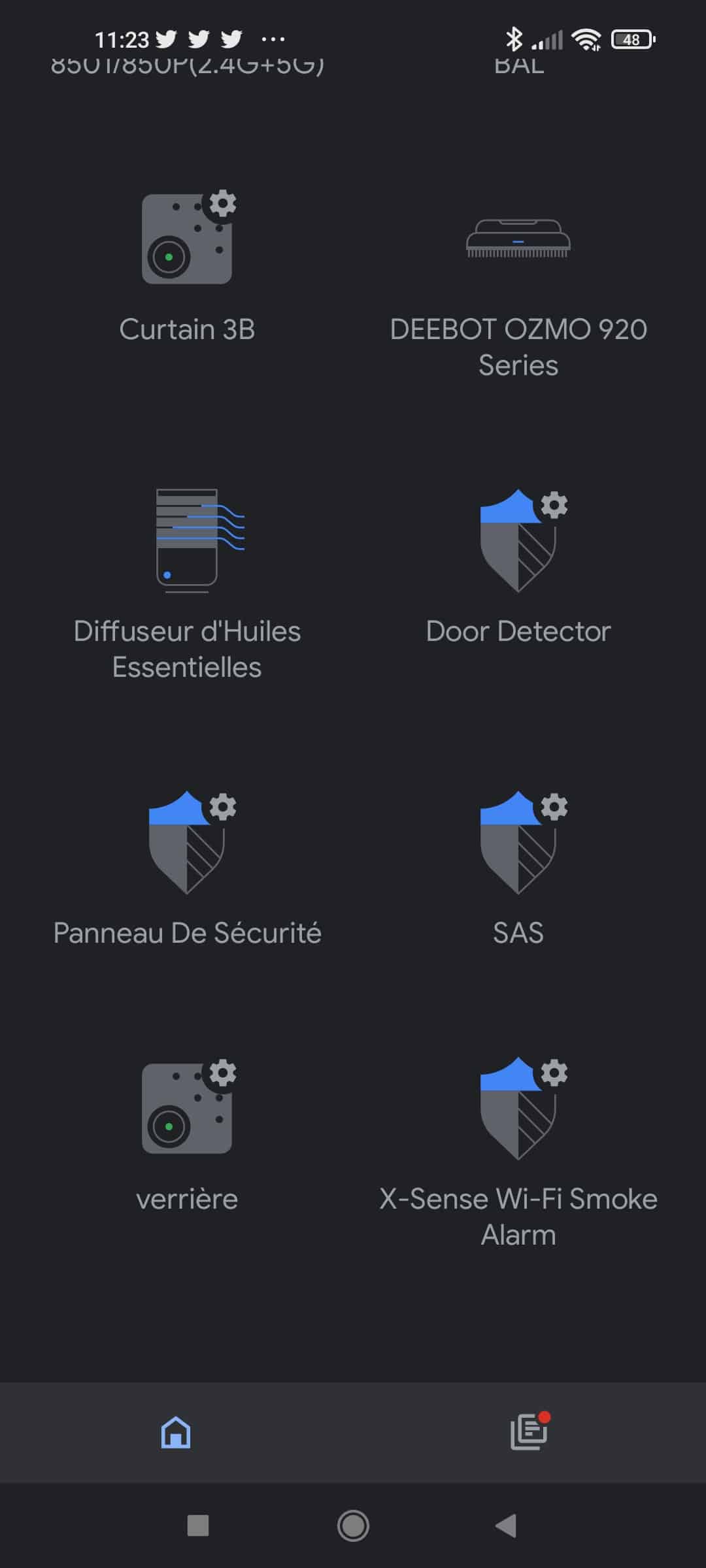Screen dimensions: 706x1568
Task: Open X-Sense Wi-Fi Smoke Alarm
Action: coord(518,1153)
